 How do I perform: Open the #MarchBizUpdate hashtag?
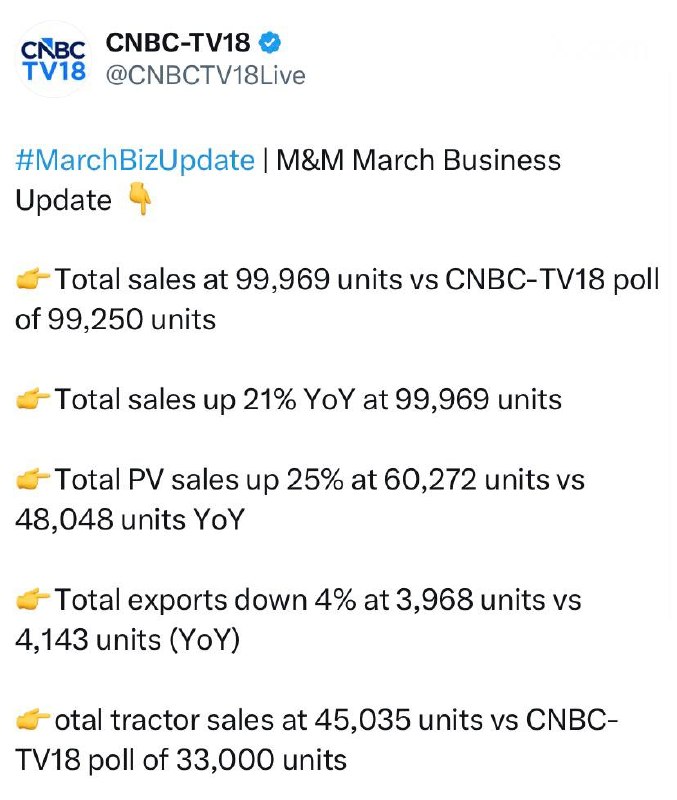135,160
